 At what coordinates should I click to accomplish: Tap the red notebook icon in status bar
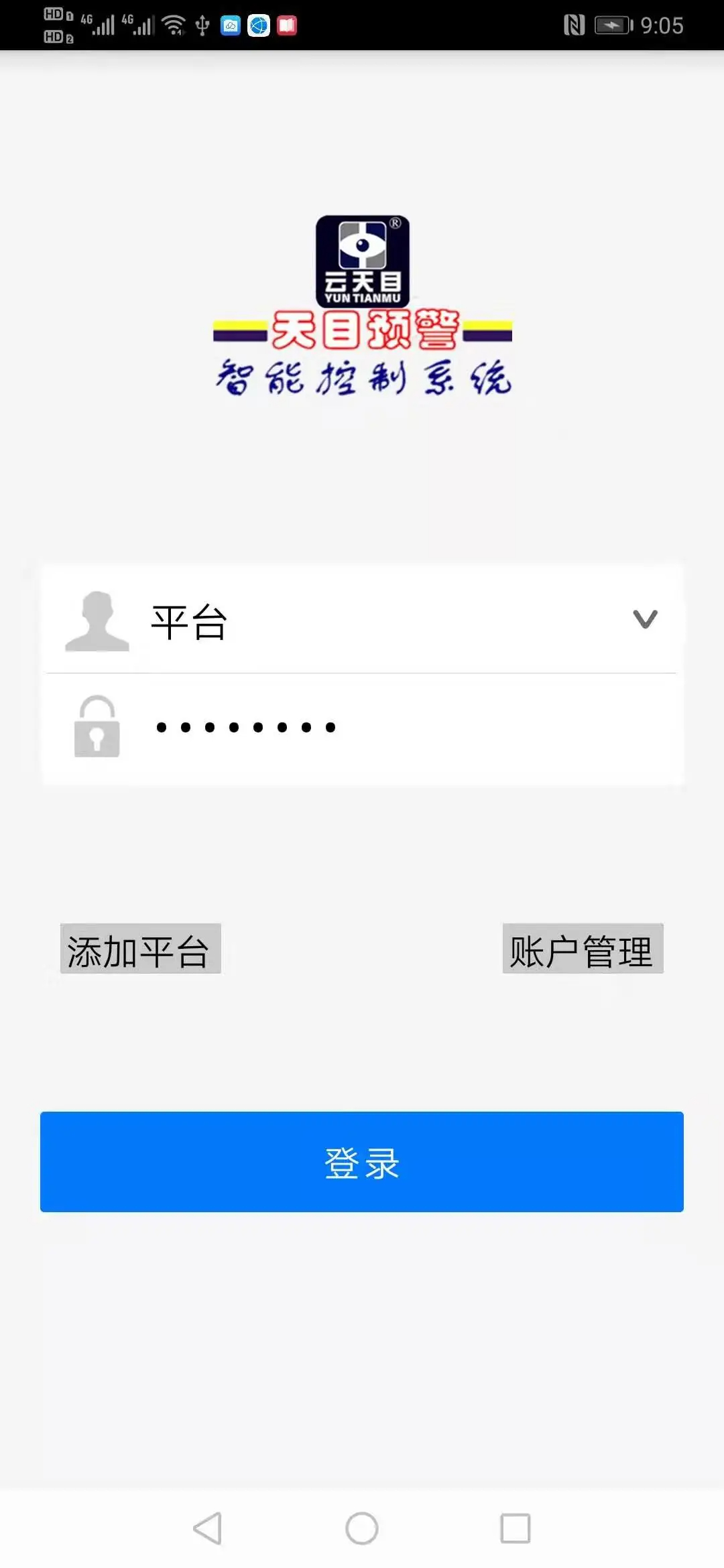(287, 25)
